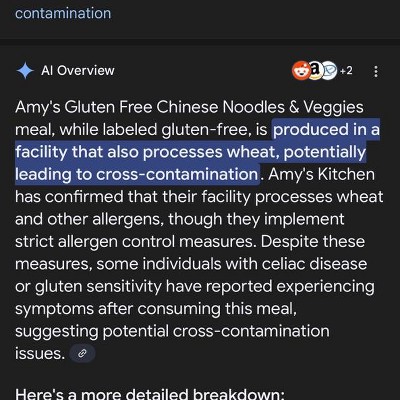Tap the link chip after 'issues.'
This screenshot has height=400, width=400.
pos(82,353)
